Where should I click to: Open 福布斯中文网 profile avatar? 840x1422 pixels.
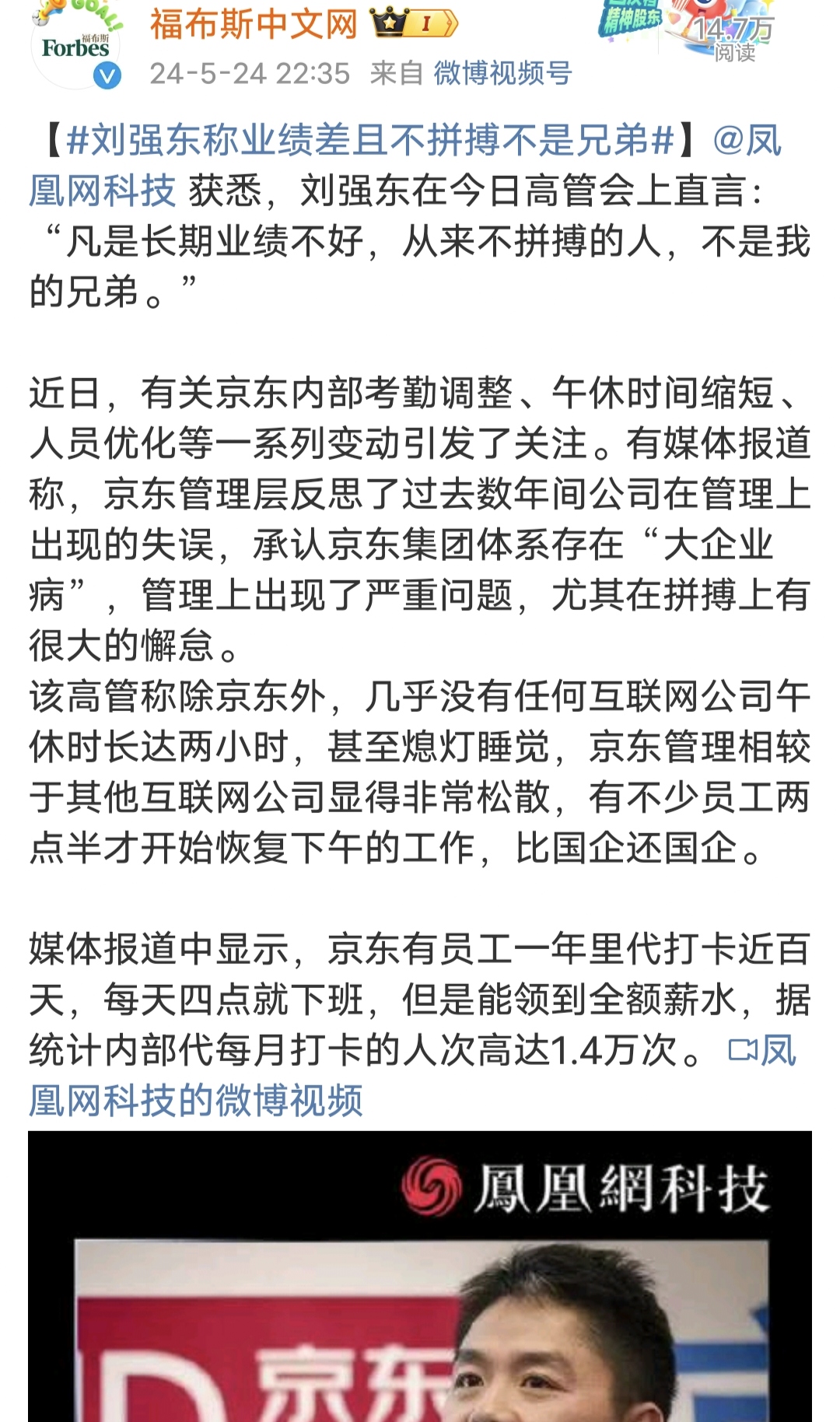(x=75, y=45)
